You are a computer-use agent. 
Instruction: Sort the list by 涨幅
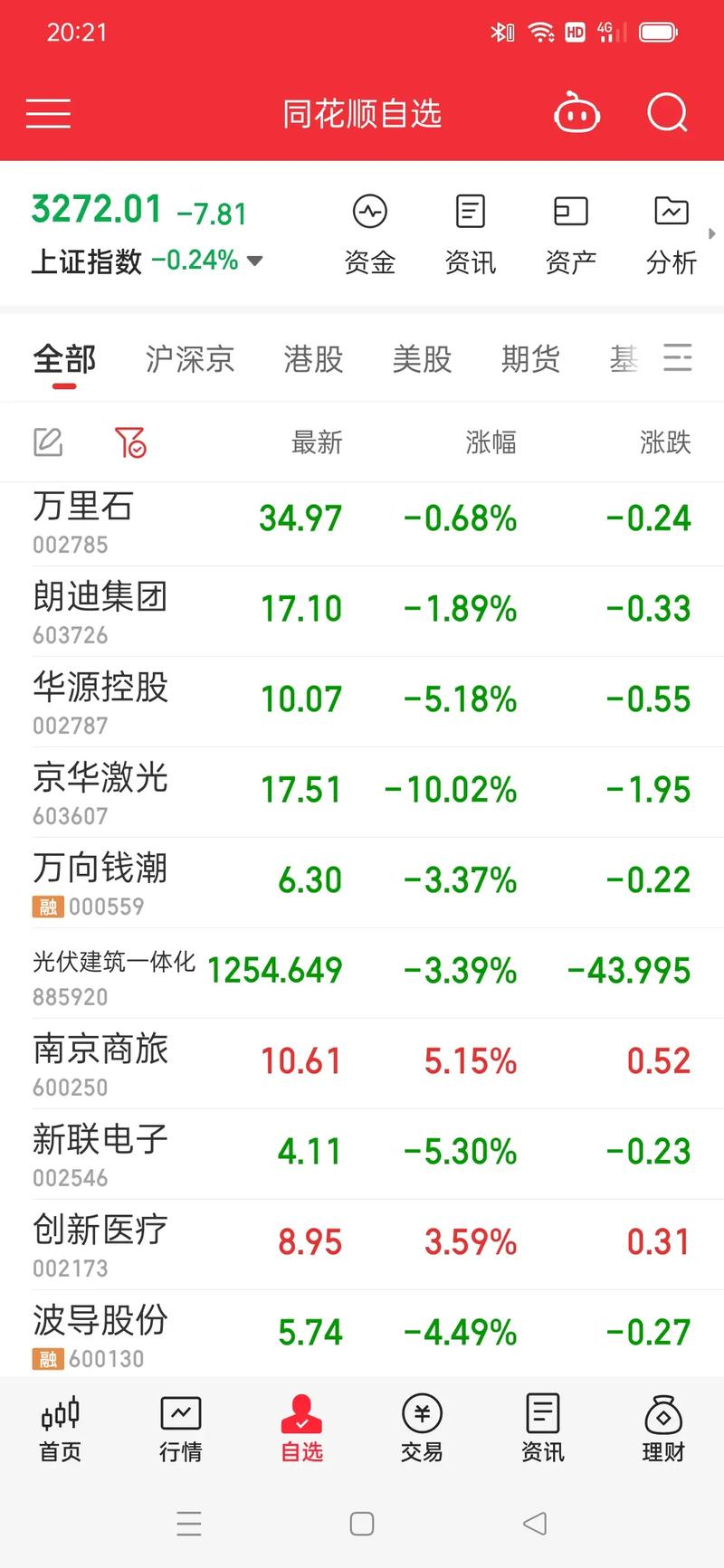coord(491,442)
